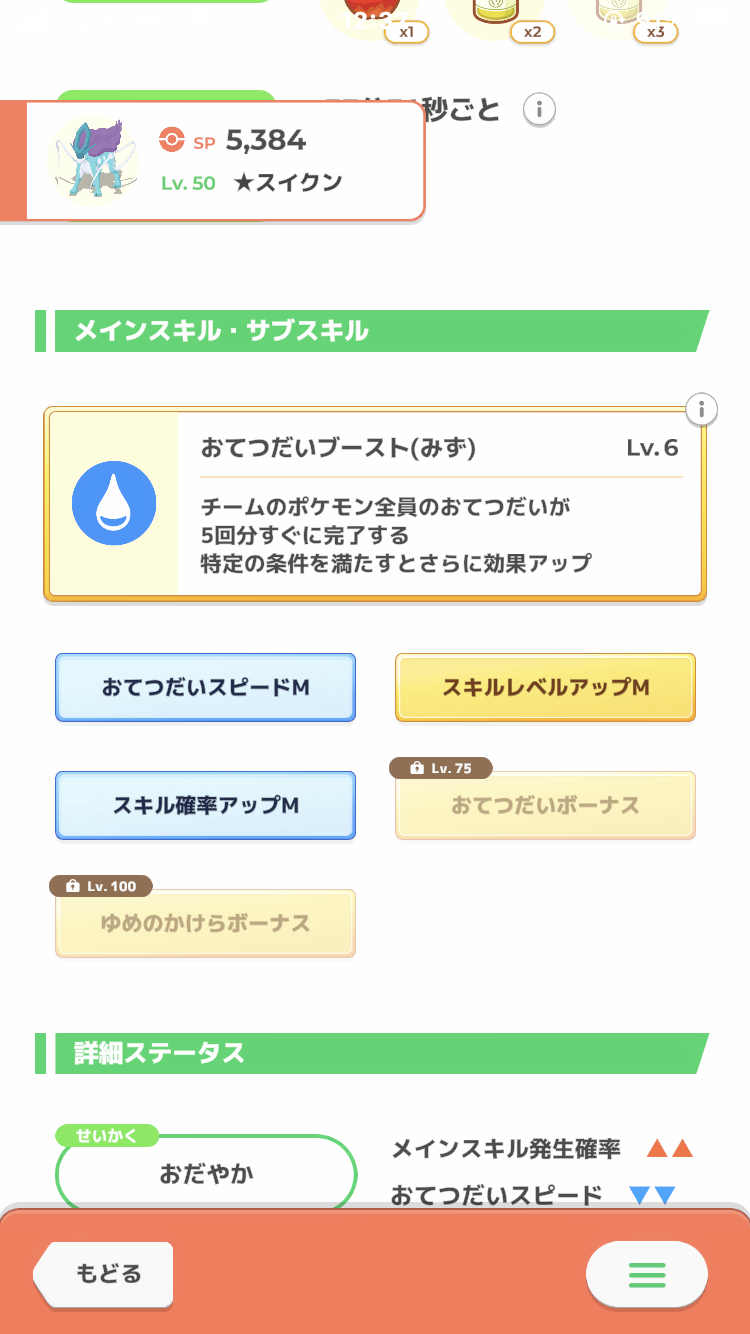Select the スキル確率アップM sub skill
Viewport: 750px width, 1334px height.
205,805
